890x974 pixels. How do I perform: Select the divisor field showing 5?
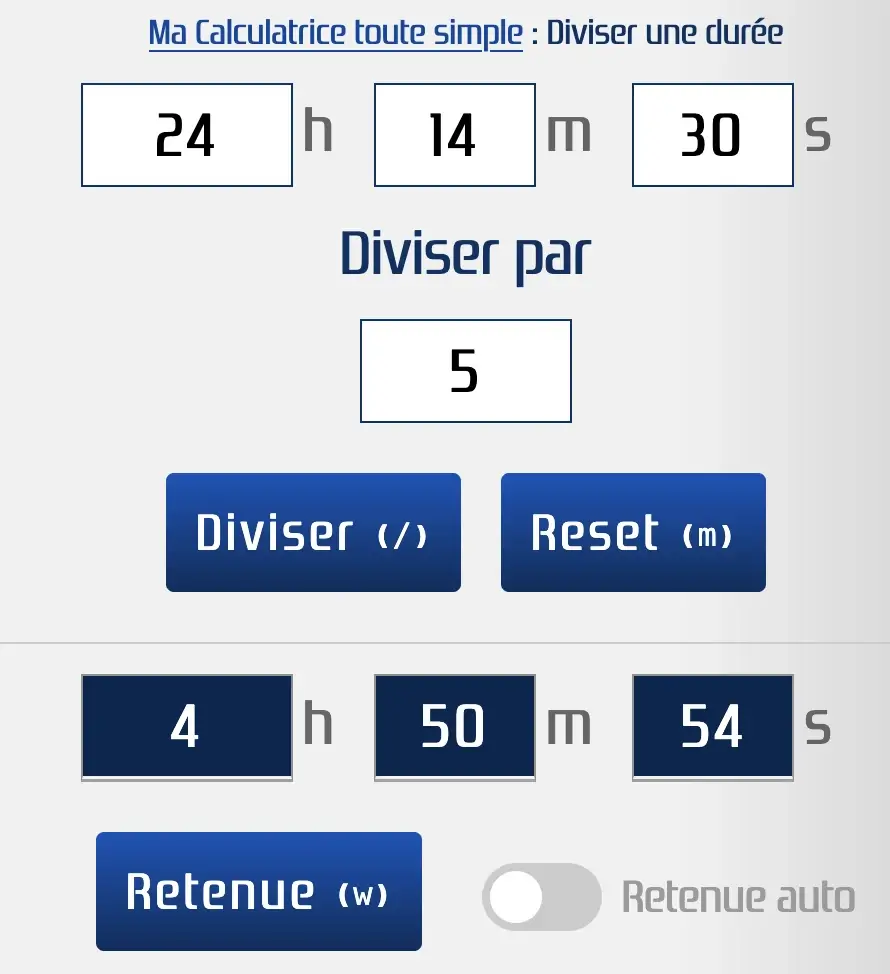pos(465,371)
